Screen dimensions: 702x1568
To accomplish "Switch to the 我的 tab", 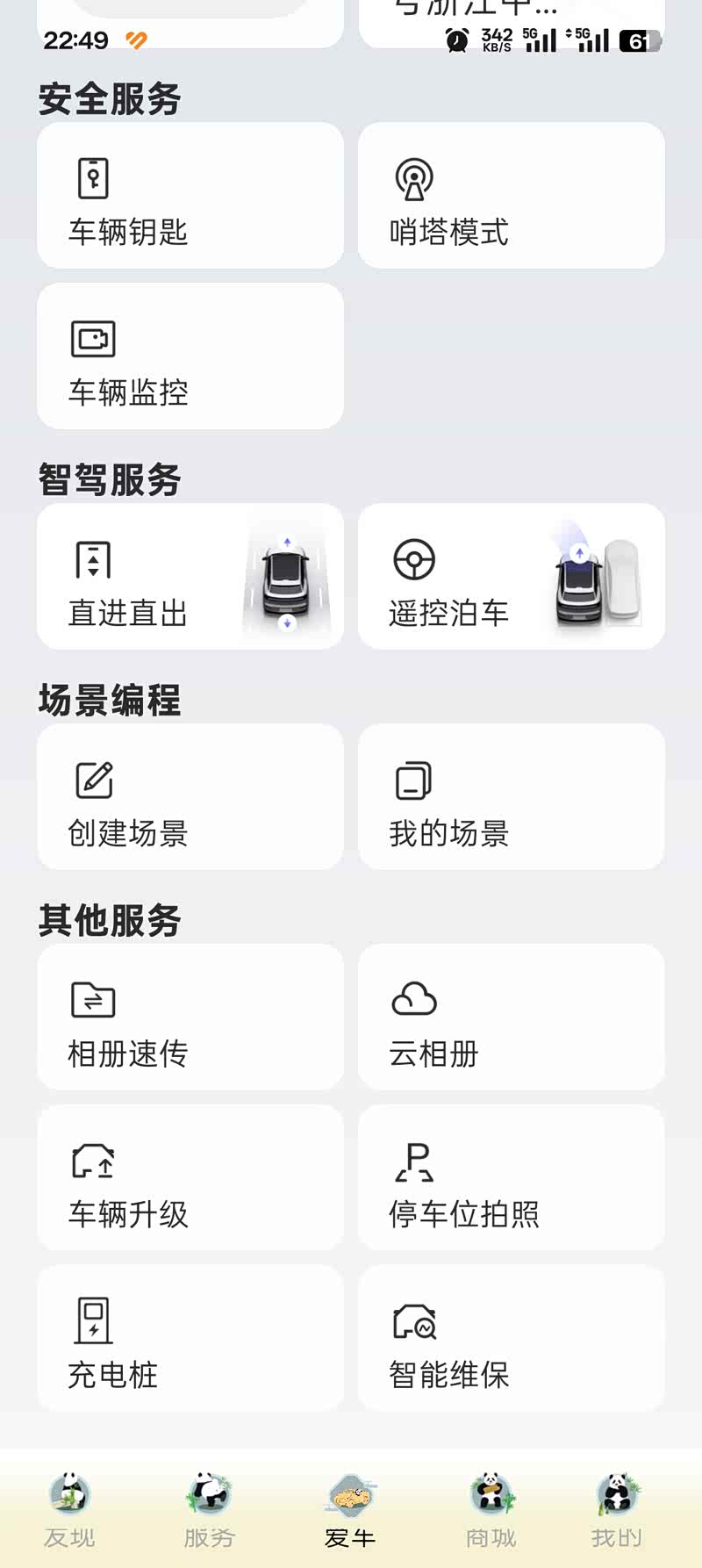I will click(x=617, y=1510).
